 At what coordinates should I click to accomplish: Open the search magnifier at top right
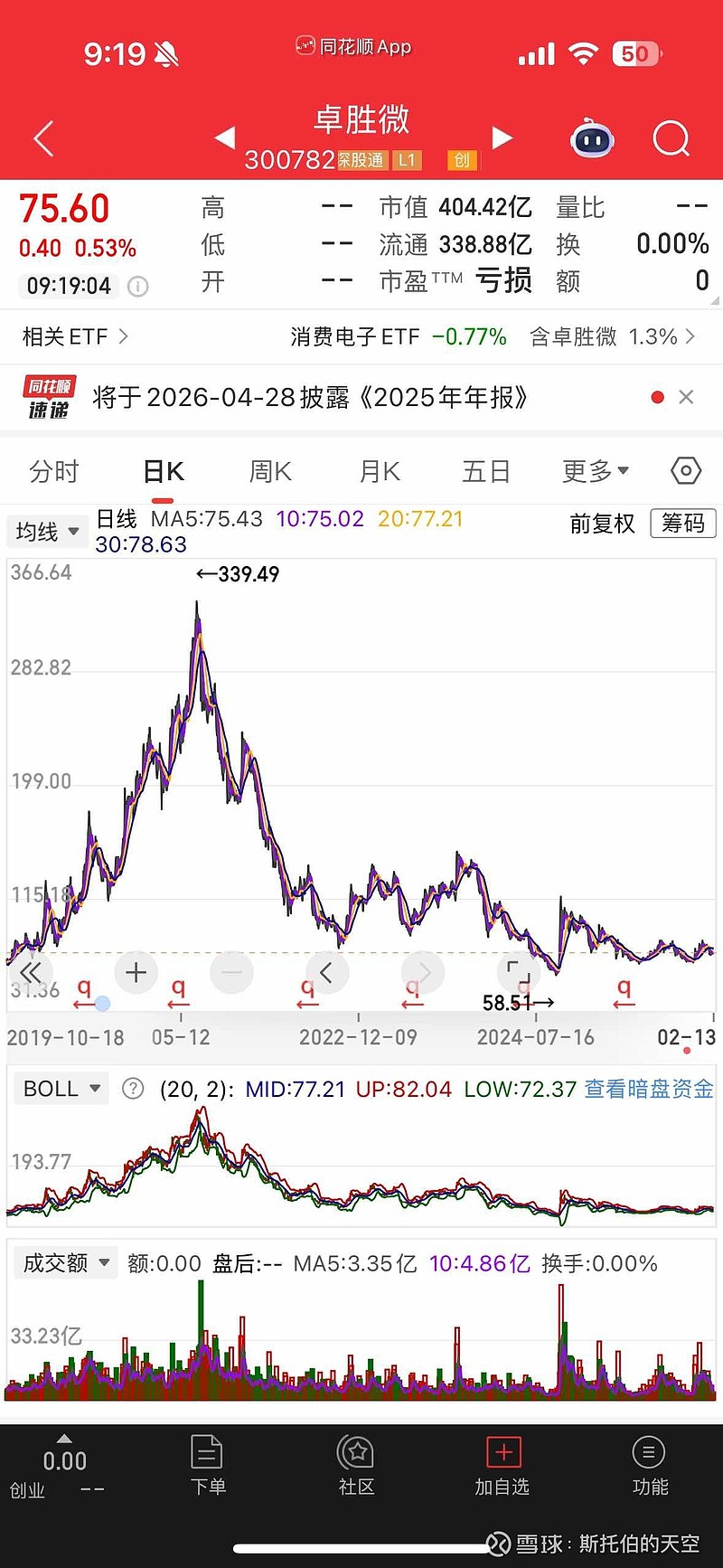coord(671,137)
